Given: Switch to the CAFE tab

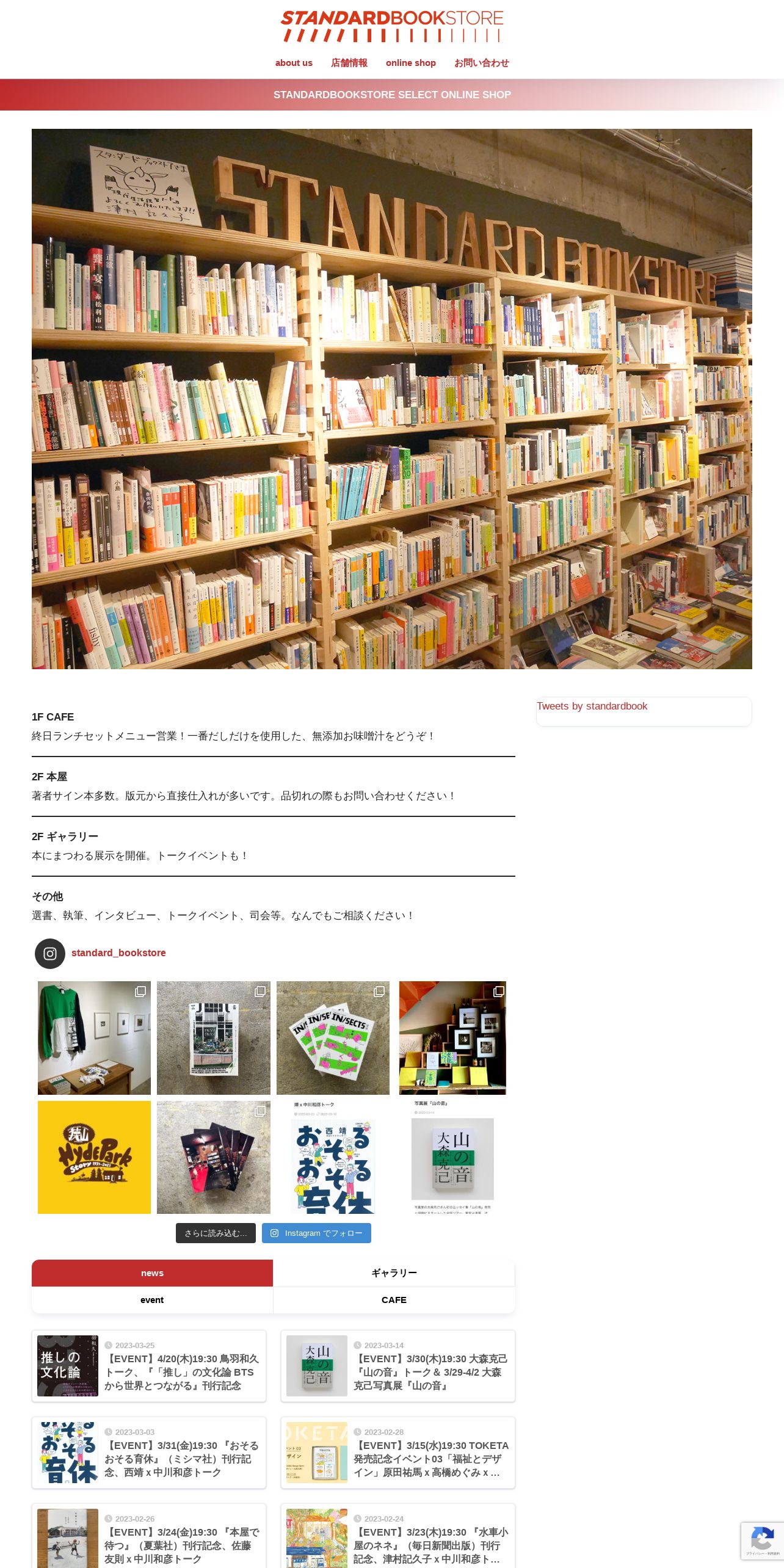Looking at the screenshot, I should 394,1300.
